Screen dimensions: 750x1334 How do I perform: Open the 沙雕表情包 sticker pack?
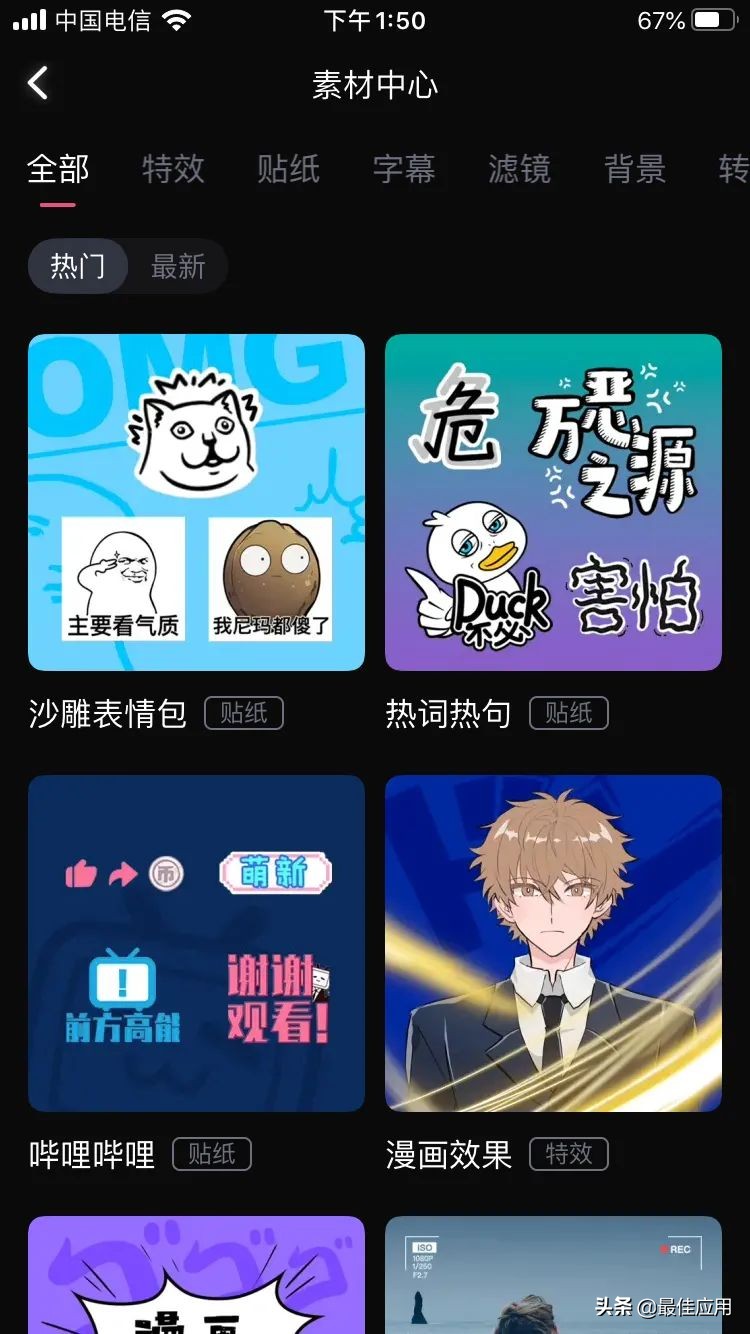[196, 500]
